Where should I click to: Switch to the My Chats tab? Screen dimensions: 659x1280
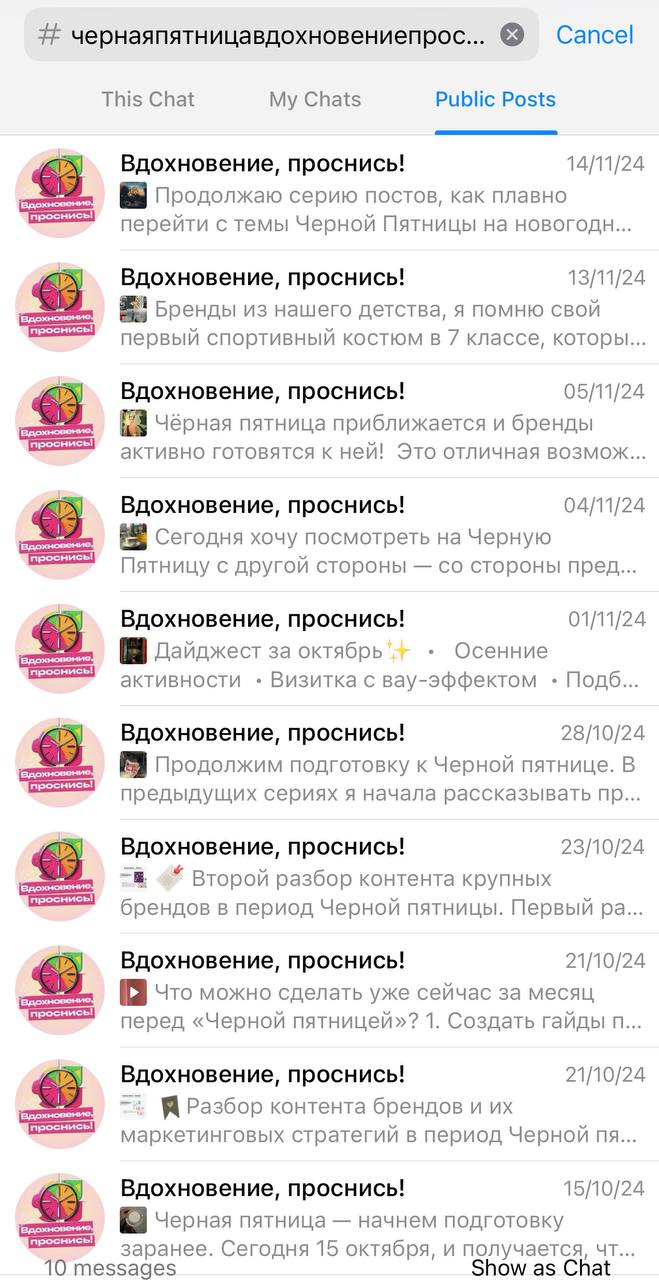pos(315,99)
